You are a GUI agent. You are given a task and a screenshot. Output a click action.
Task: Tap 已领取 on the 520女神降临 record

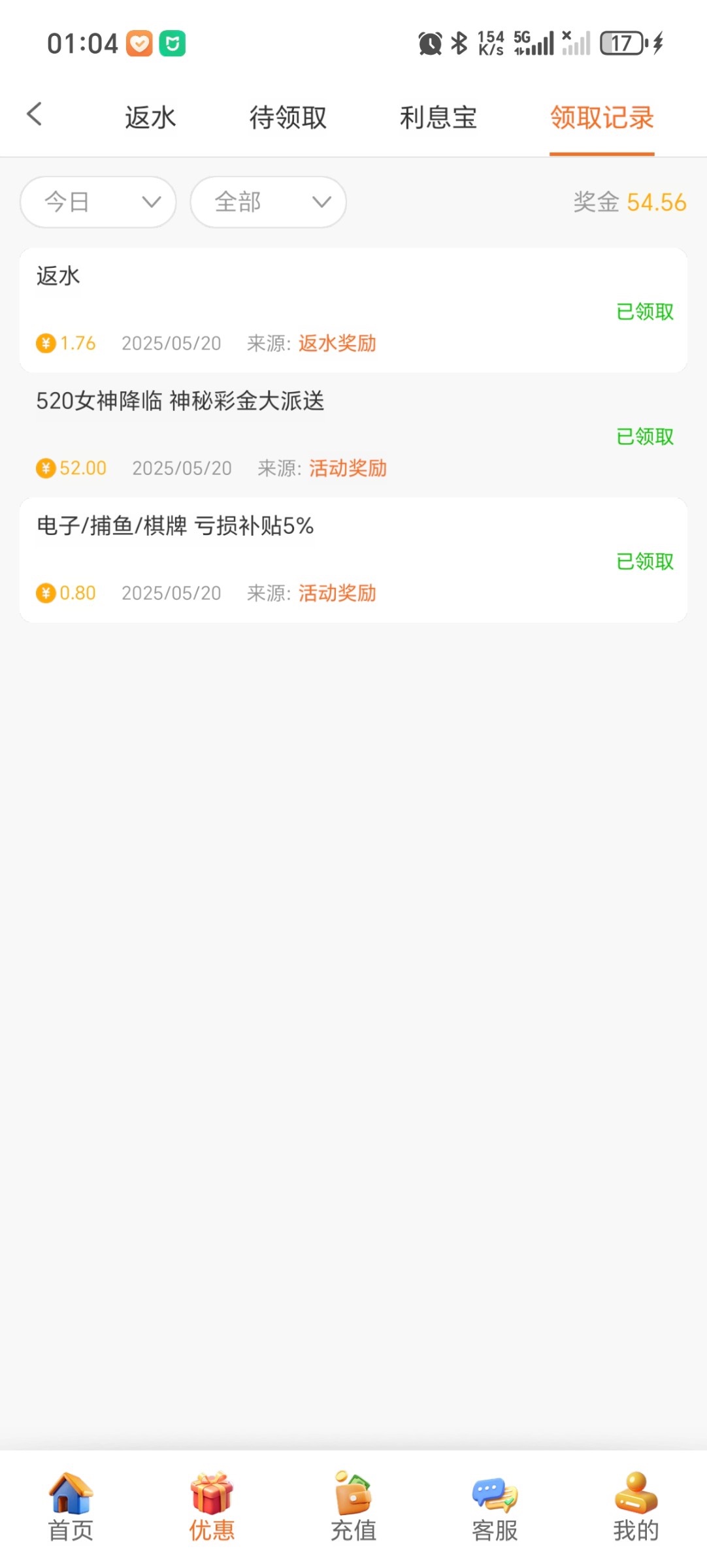click(x=644, y=437)
